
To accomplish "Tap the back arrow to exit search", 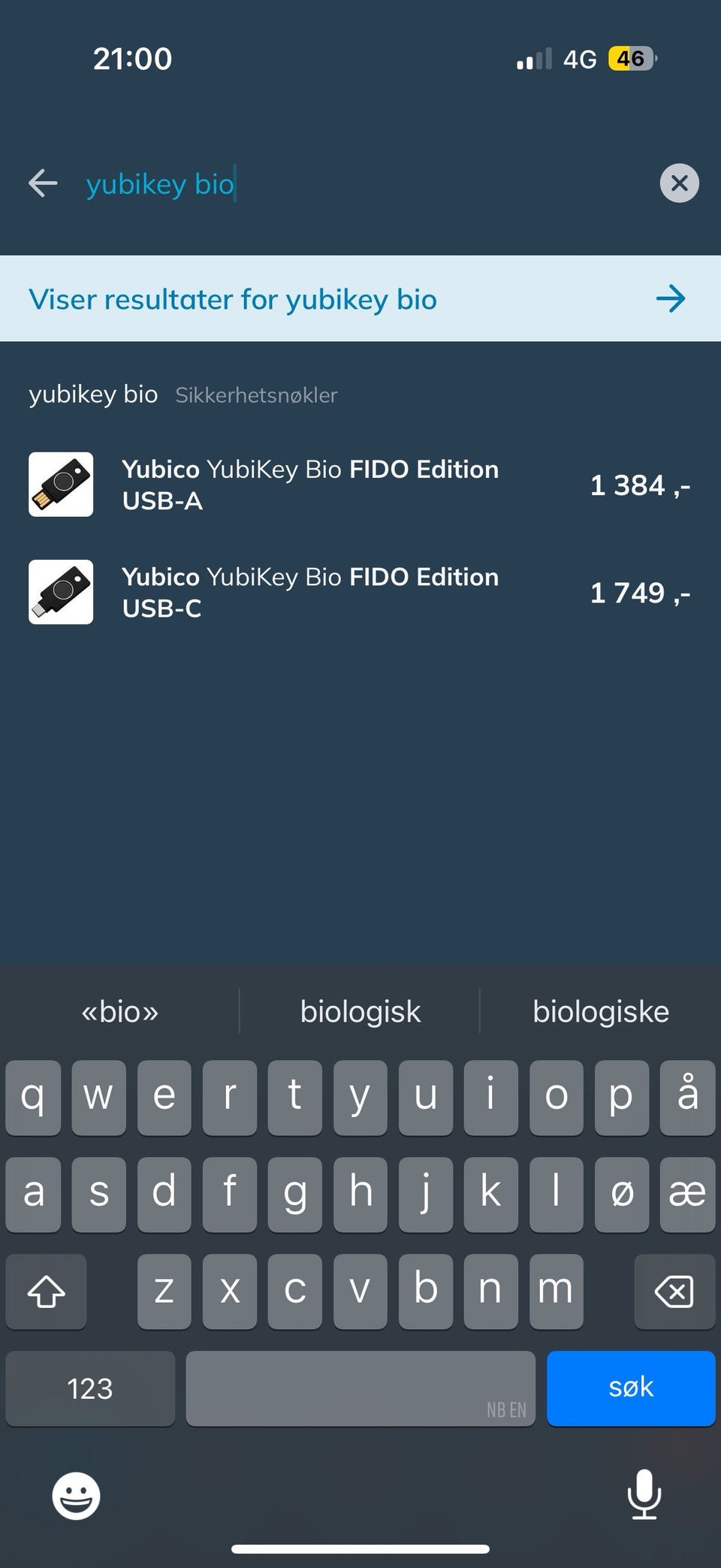I will point(42,183).
